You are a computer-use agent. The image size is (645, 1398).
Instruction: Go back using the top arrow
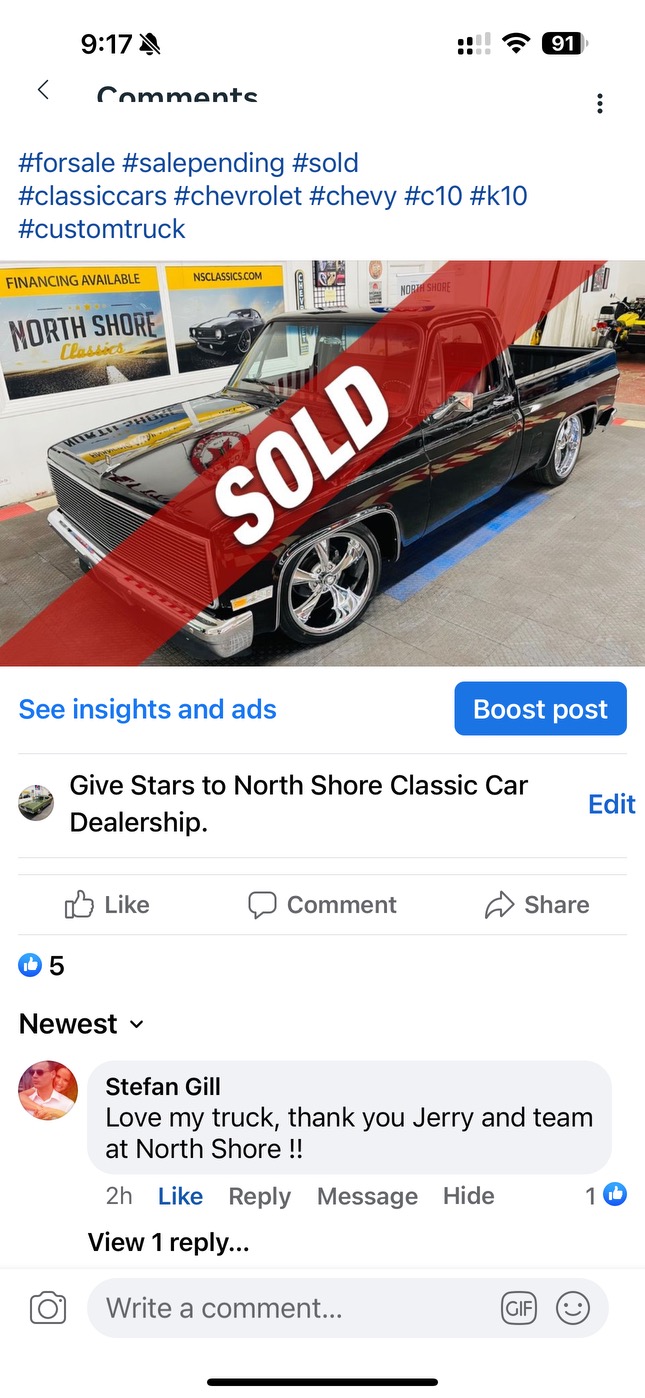coord(43,90)
